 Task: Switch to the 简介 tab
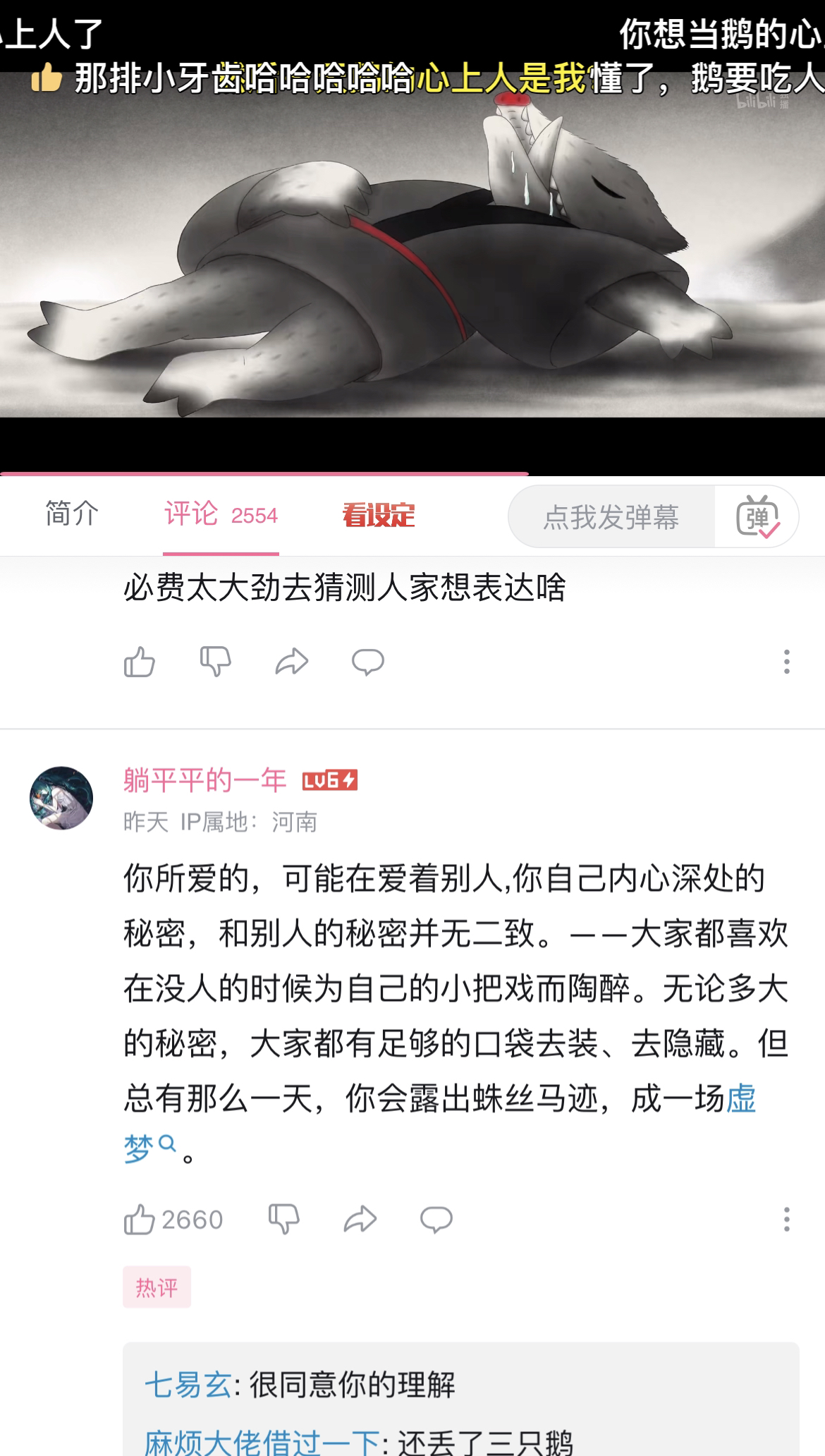(x=71, y=515)
